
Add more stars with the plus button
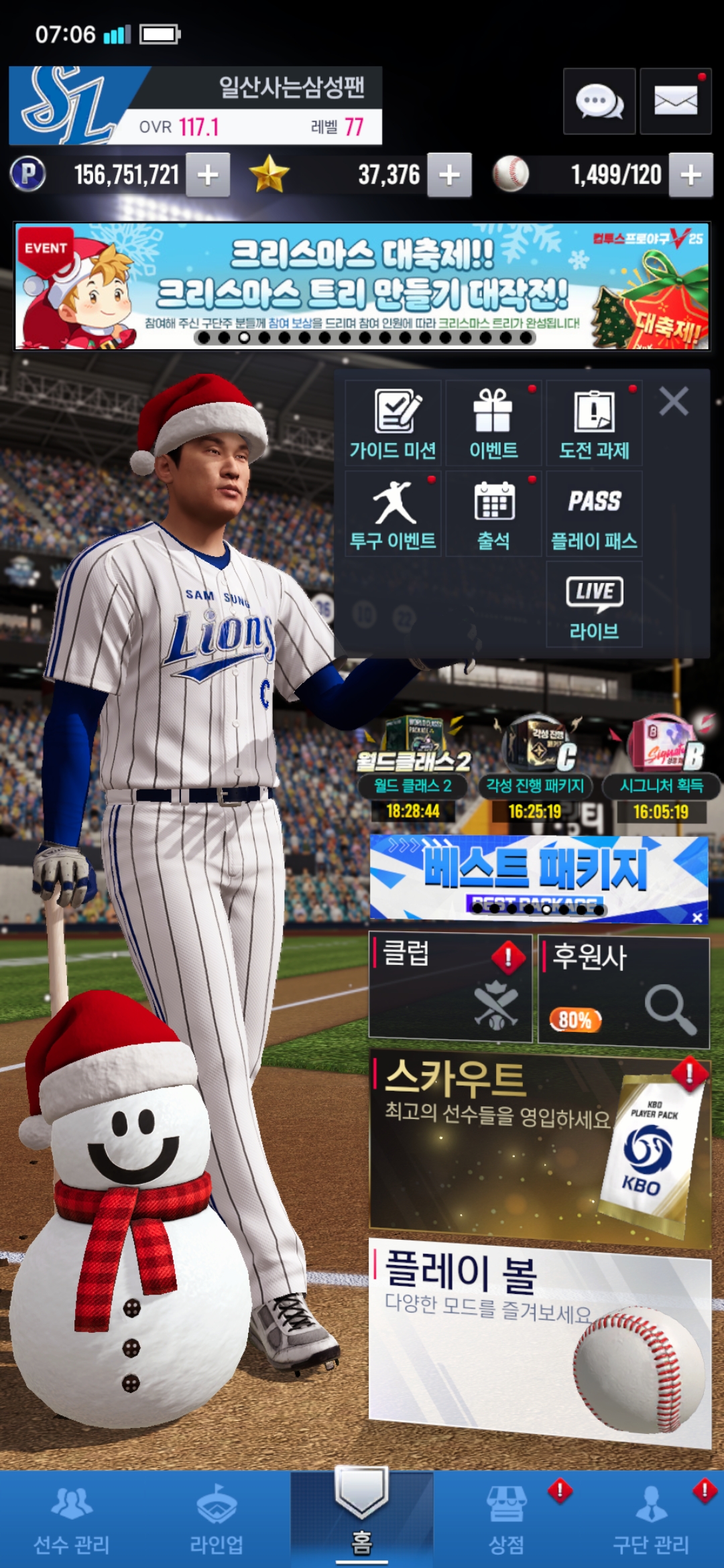coord(449,175)
